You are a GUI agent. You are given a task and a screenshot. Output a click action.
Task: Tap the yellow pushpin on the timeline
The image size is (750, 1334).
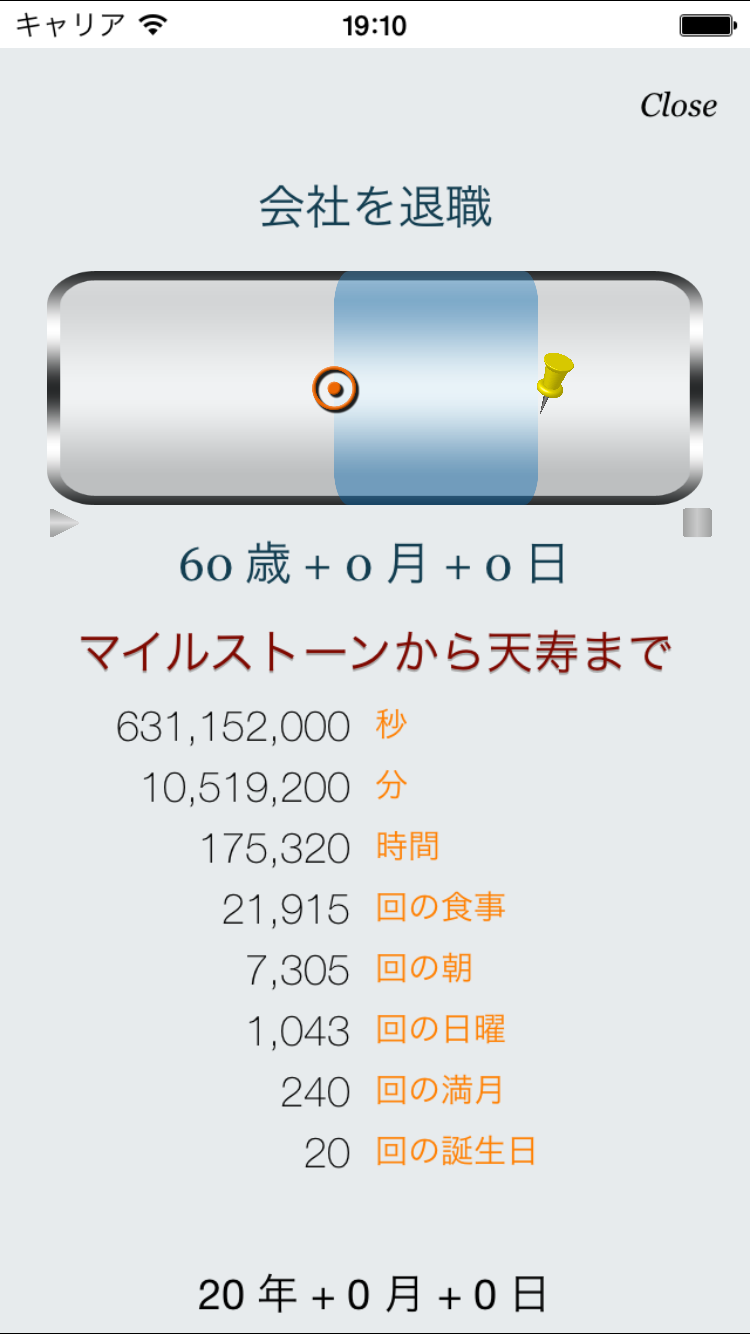(x=554, y=382)
